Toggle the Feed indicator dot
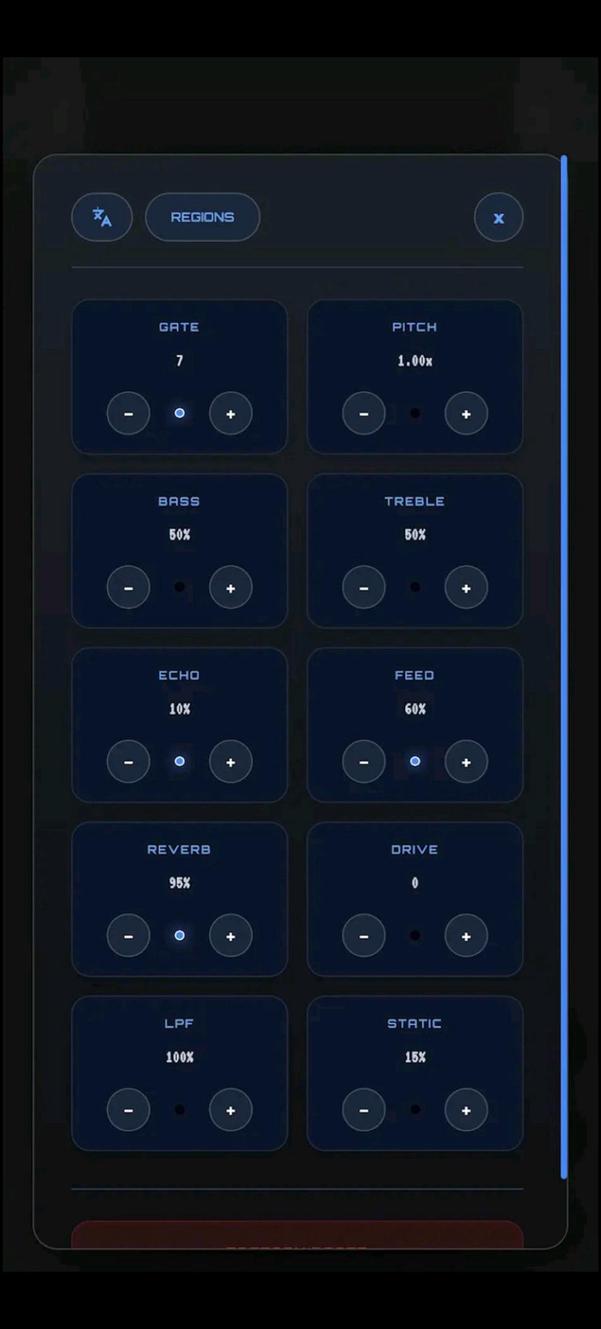The height and width of the screenshot is (1329, 601). click(415, 761)
